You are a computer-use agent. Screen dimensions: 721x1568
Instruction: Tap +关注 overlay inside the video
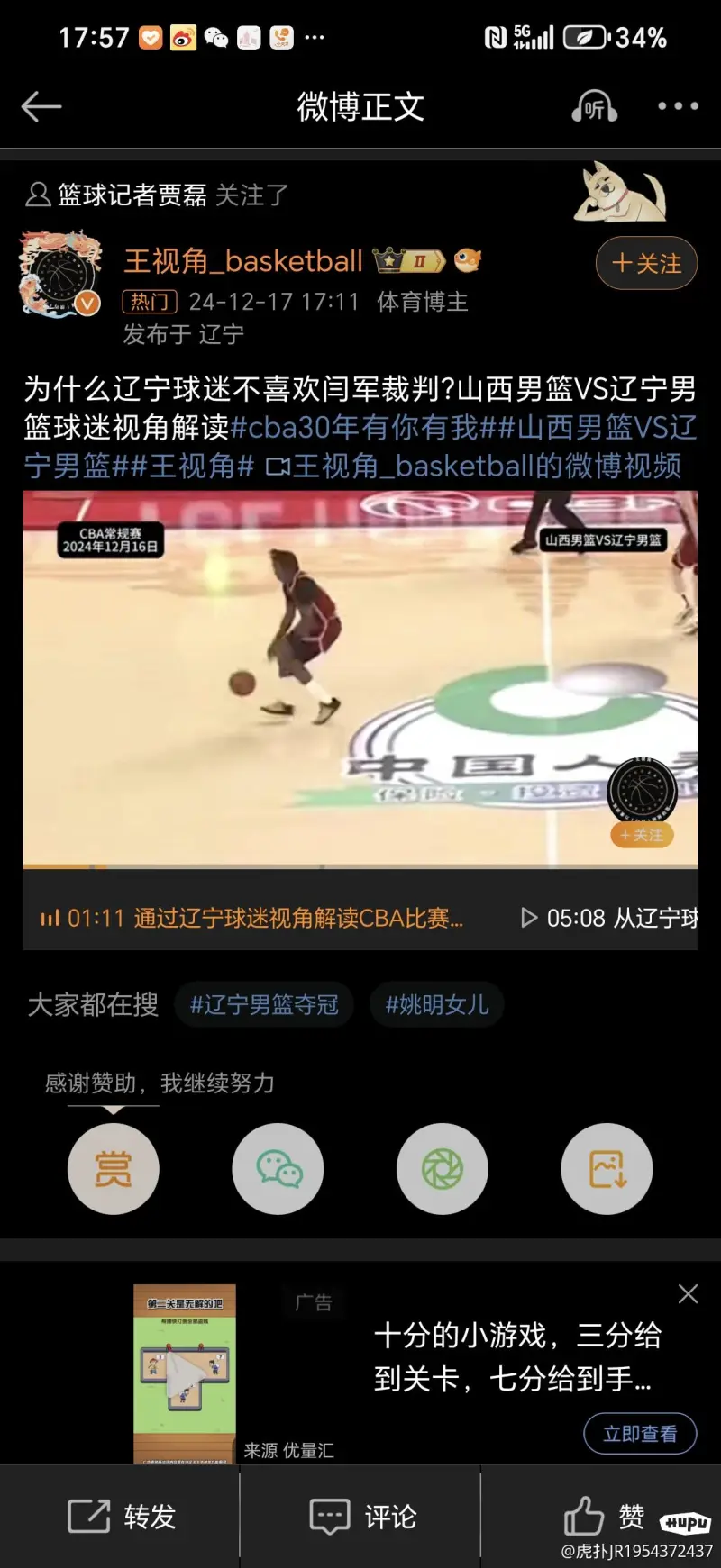(x=641, y=835)
